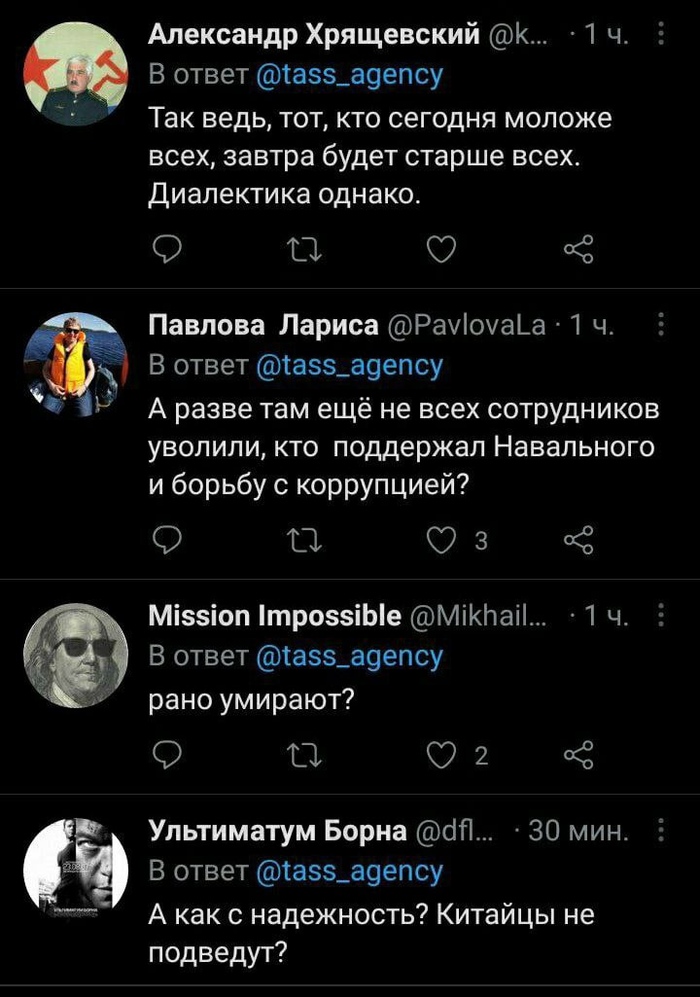
Task: Open @tass_agency link in Mission Impossible's reply
Action: tap(348, 656)
